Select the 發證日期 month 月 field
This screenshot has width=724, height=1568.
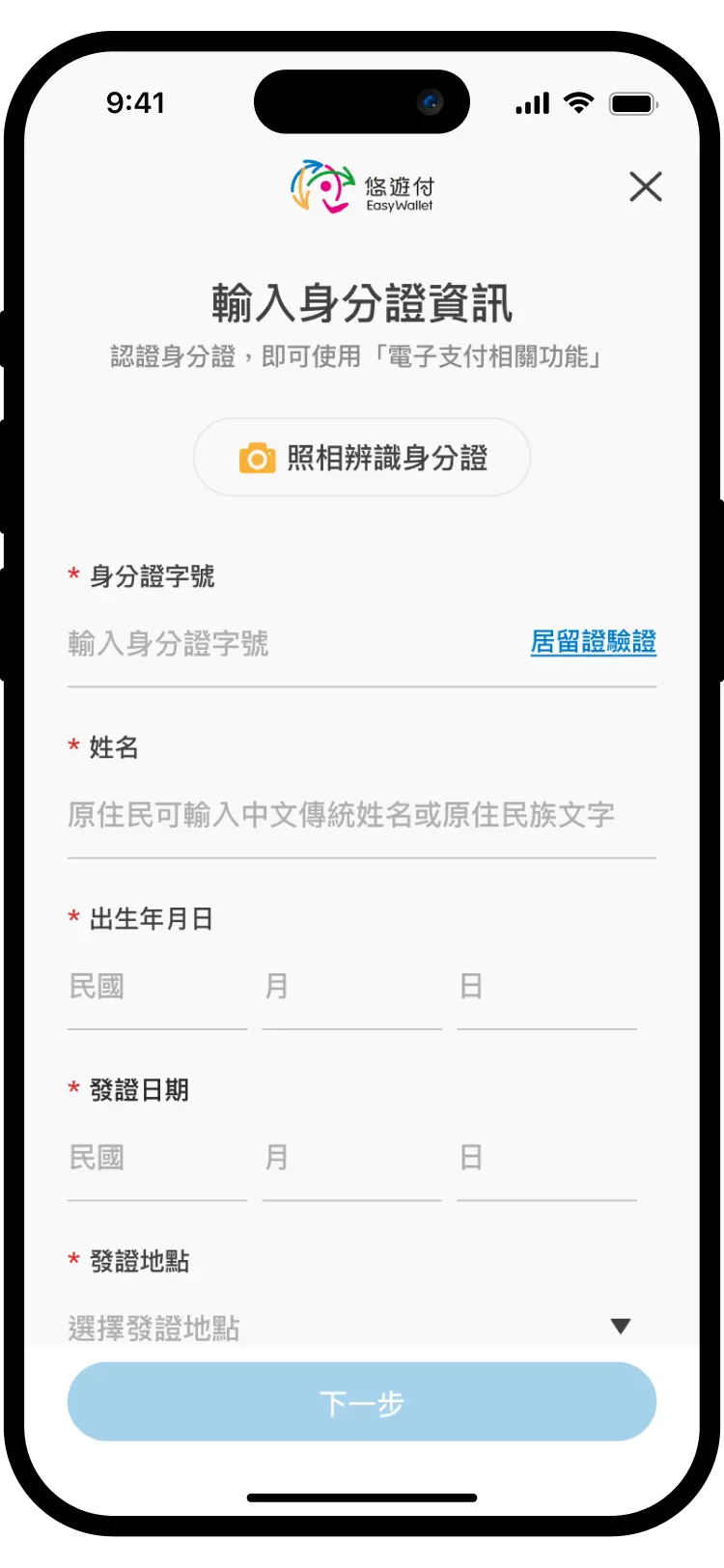point(351,1158)
